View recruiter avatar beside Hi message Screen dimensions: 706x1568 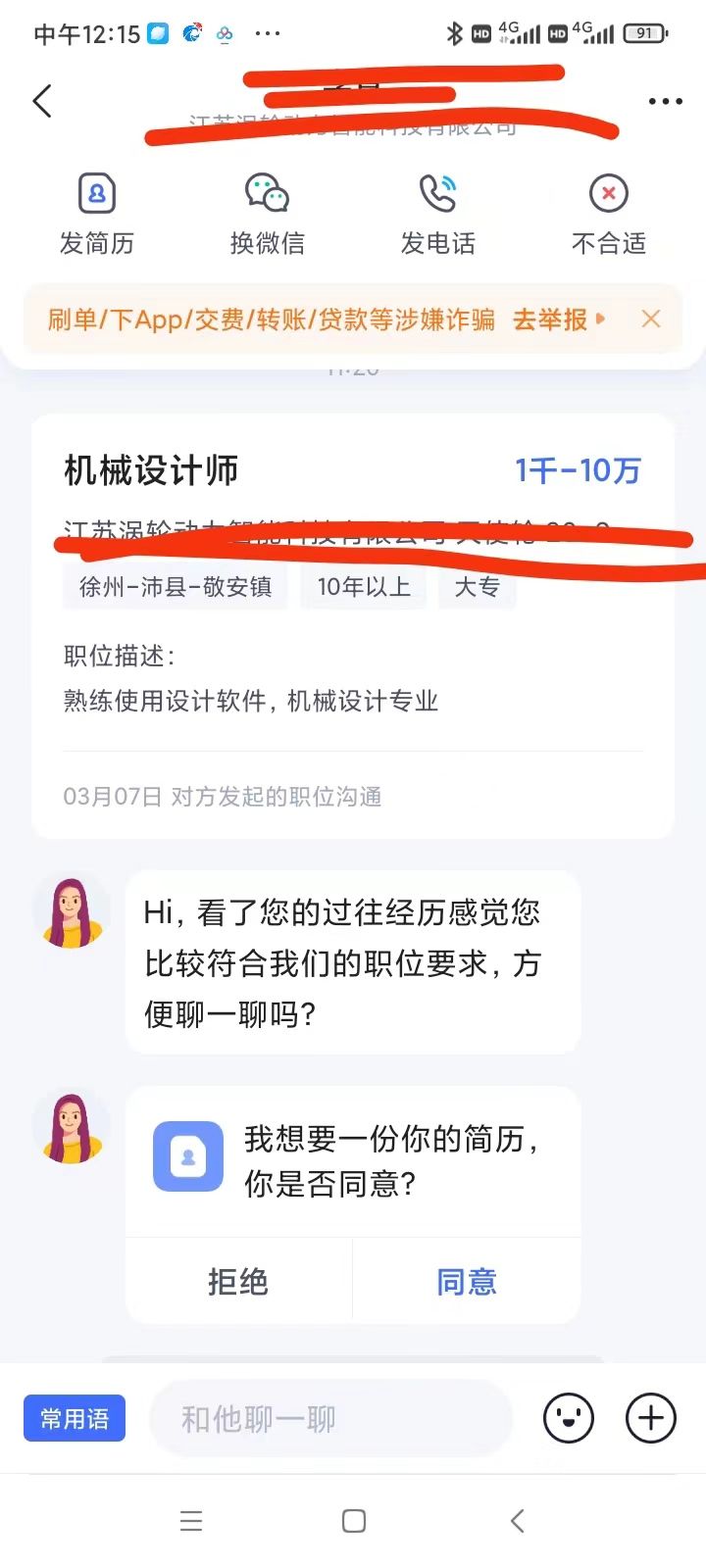(72, 912)
